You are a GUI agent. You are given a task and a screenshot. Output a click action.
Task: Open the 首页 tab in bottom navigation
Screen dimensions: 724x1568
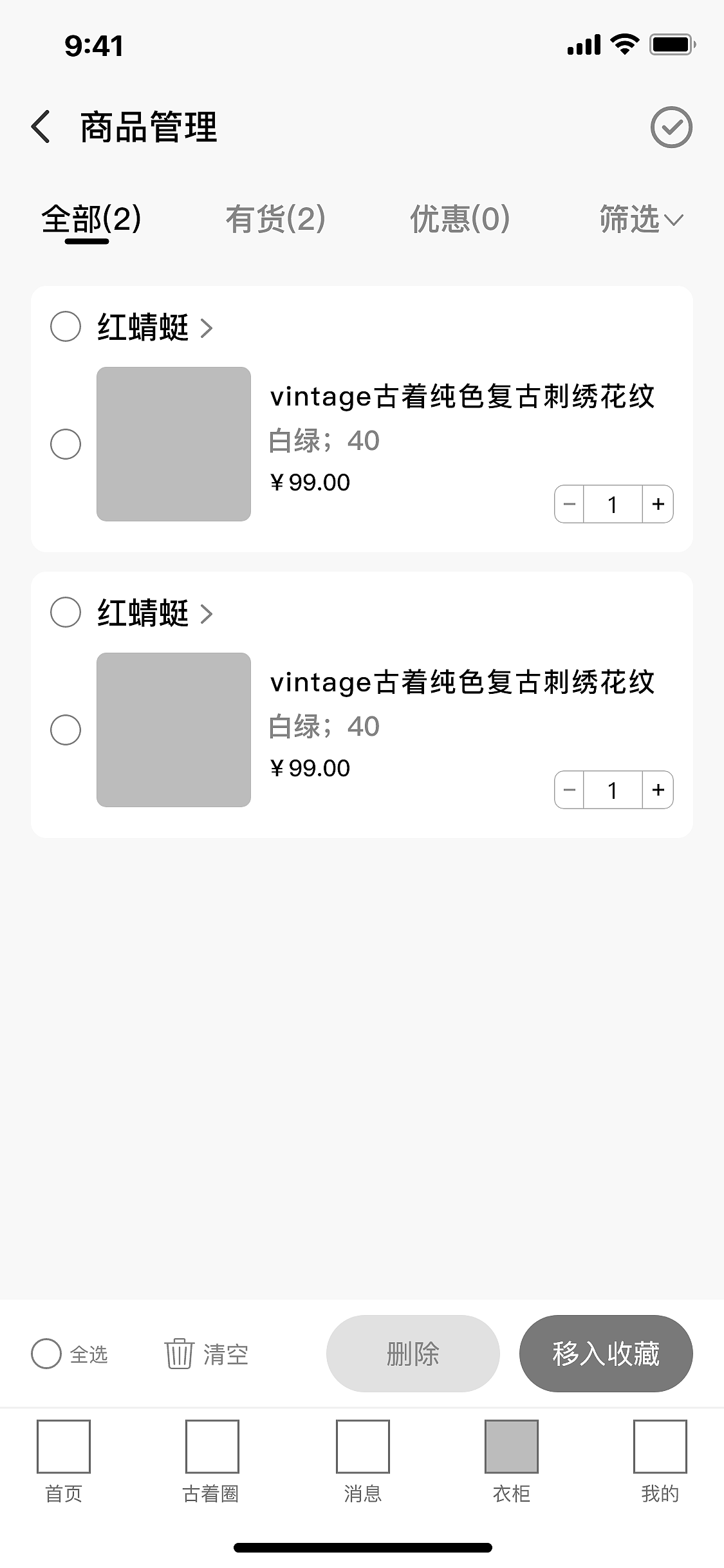[x=63, y=1468]
